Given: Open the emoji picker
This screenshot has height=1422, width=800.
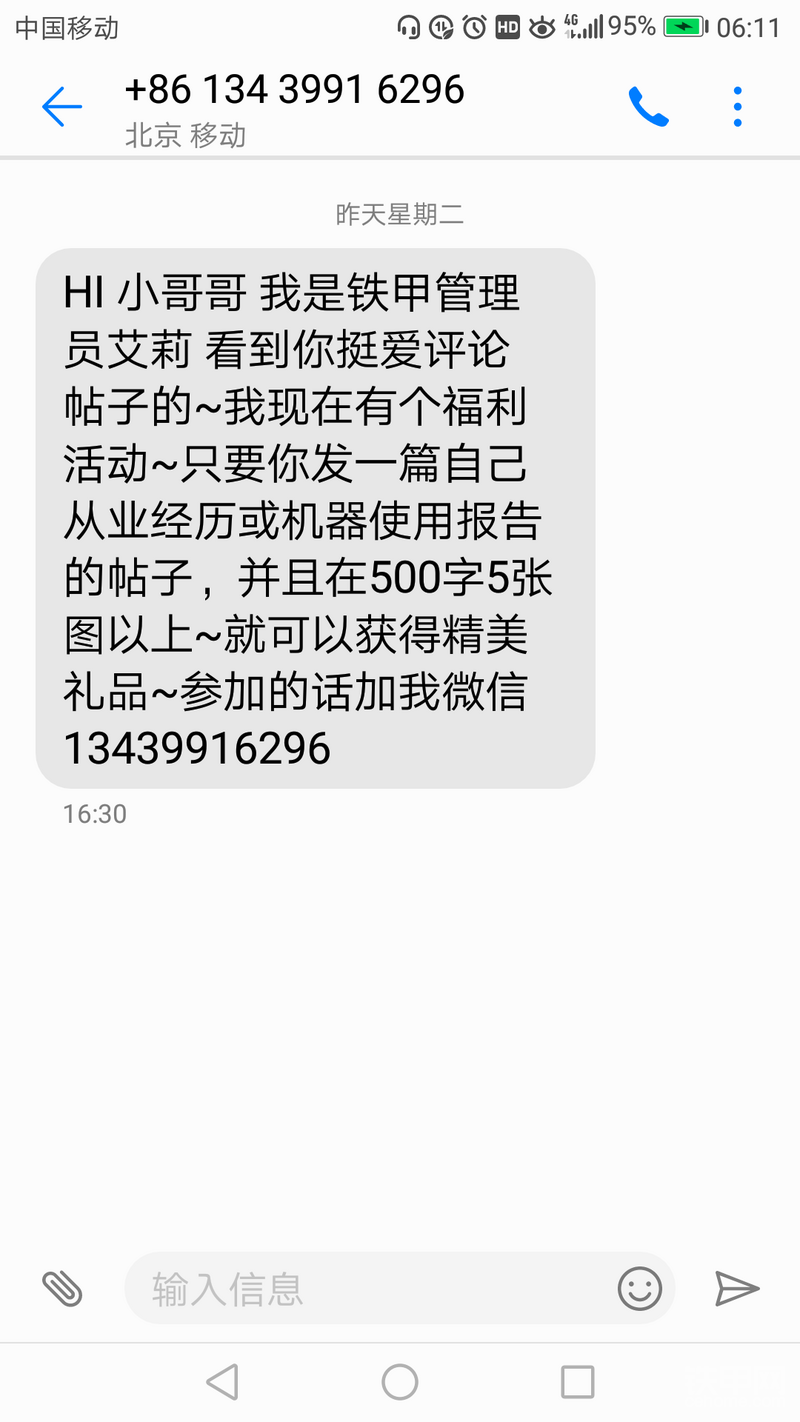Looking at the screenshot, I should click(x=640, y=1289).
